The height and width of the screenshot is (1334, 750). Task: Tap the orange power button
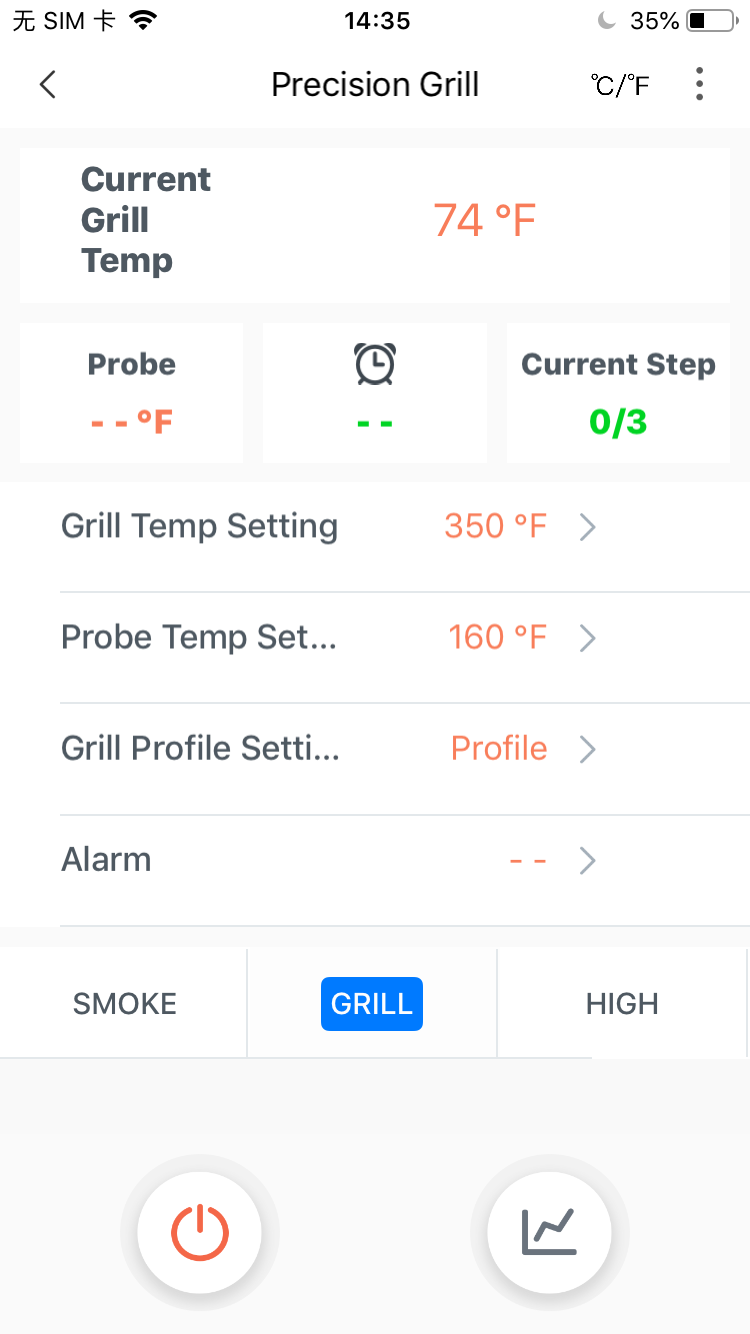200,1232
